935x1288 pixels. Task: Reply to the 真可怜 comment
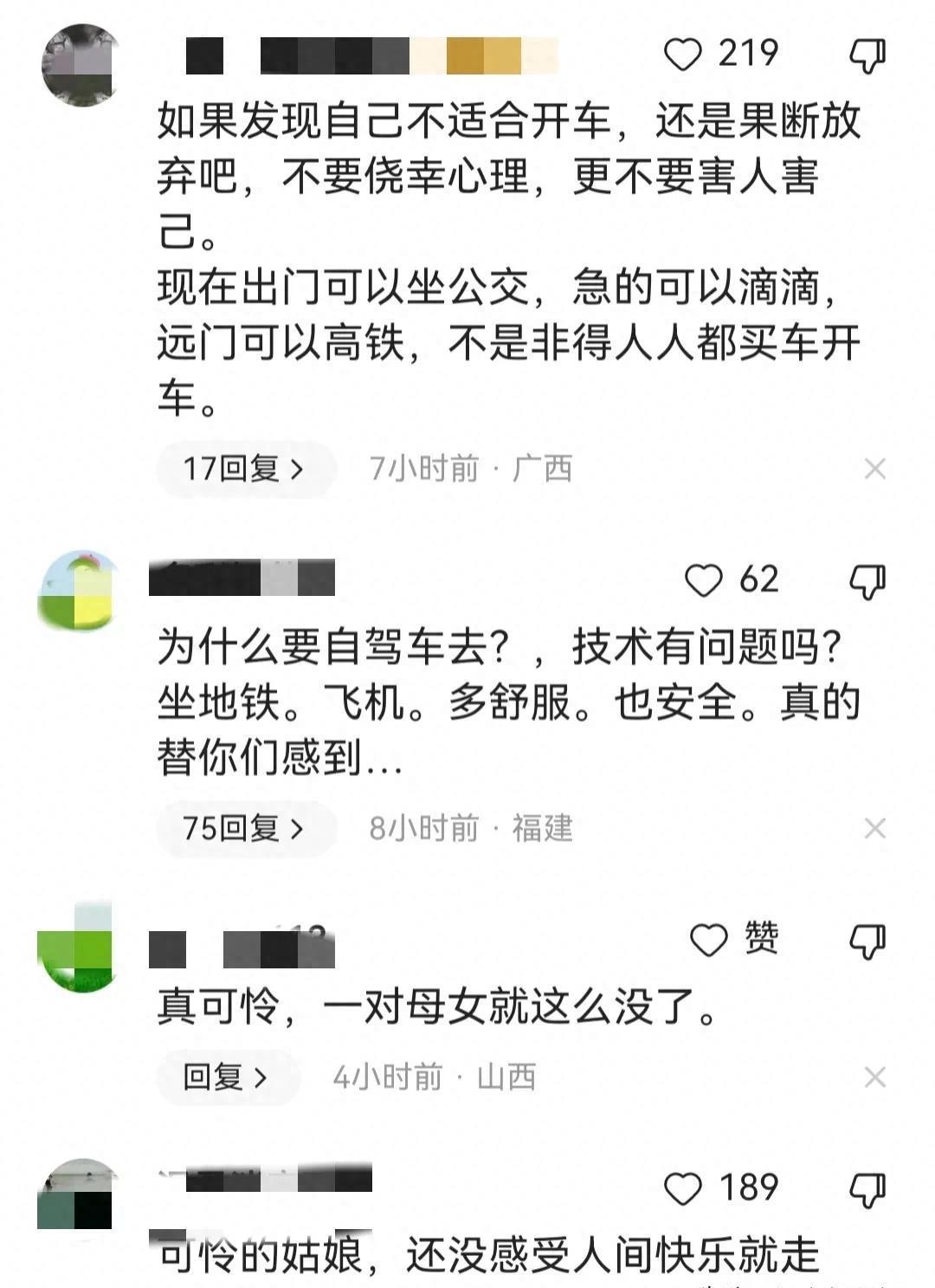coord(227,1078)
